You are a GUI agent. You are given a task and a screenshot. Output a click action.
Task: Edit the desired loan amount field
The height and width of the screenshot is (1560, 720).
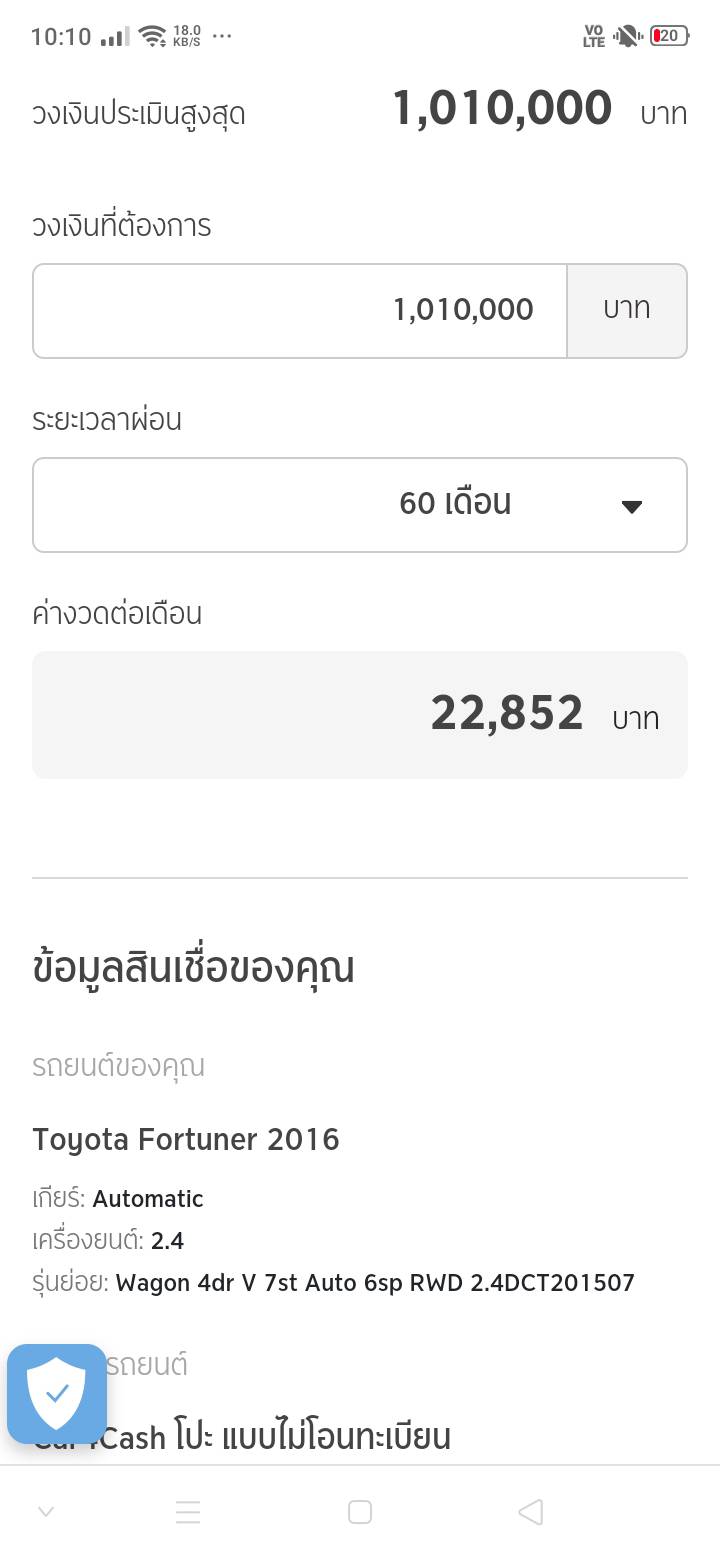[x=300, y=310]
